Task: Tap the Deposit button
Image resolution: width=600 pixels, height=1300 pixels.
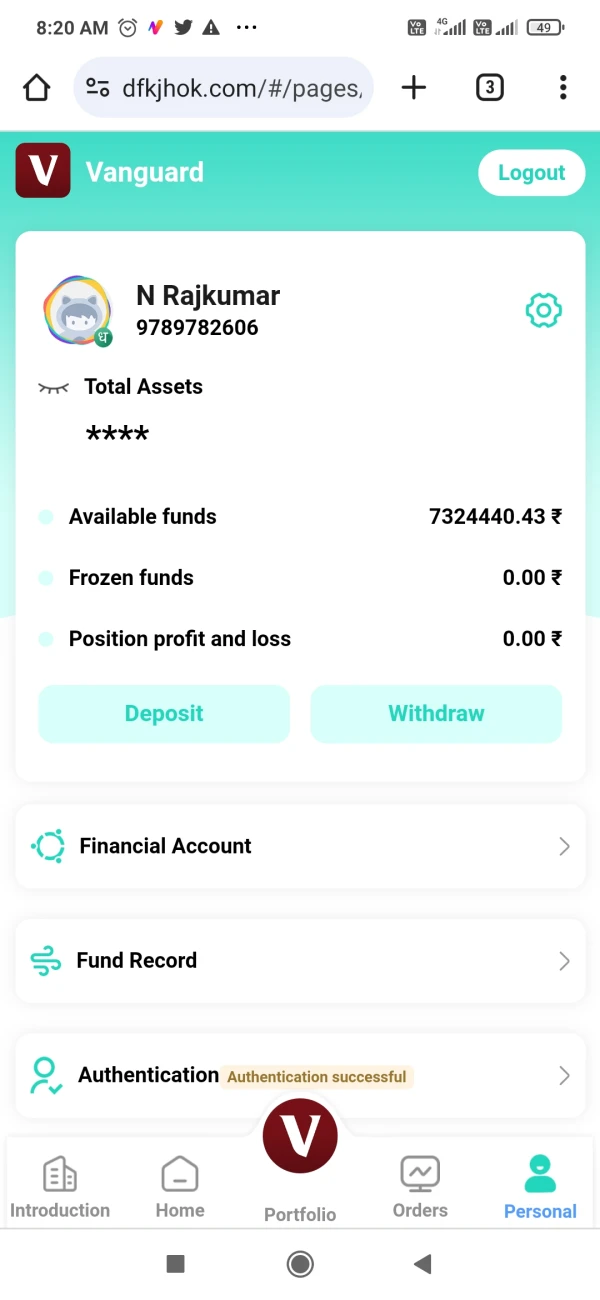Action: click(x=164, y=714)
